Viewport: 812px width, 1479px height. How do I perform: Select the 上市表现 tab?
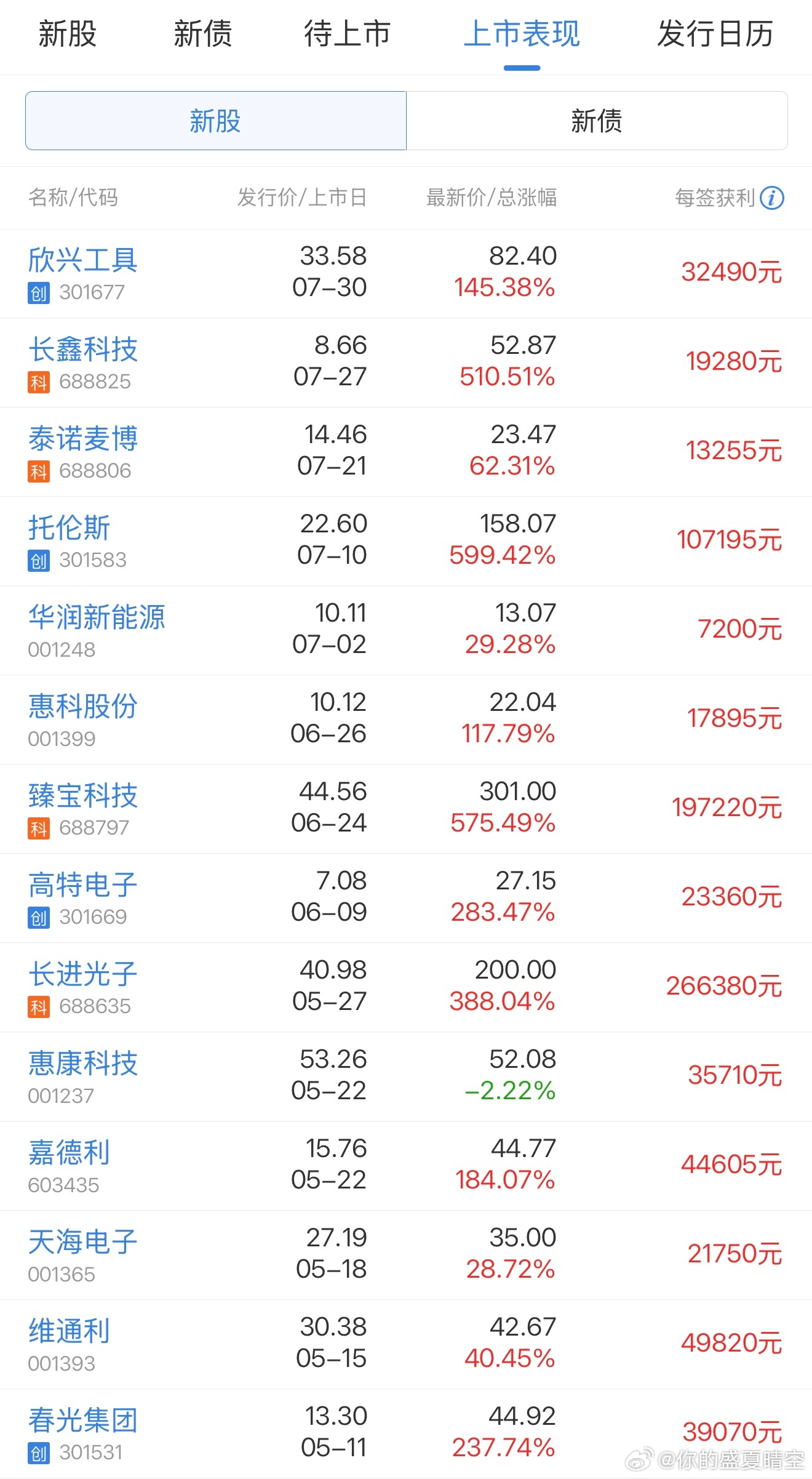(522, 34)
